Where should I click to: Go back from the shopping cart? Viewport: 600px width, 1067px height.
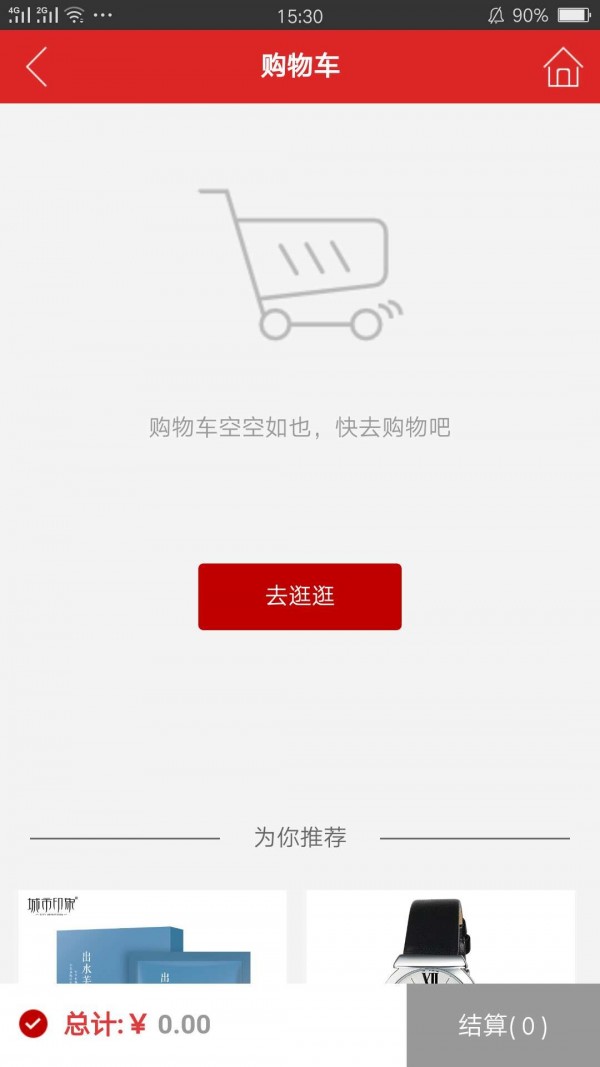click(x=37, y=67)
